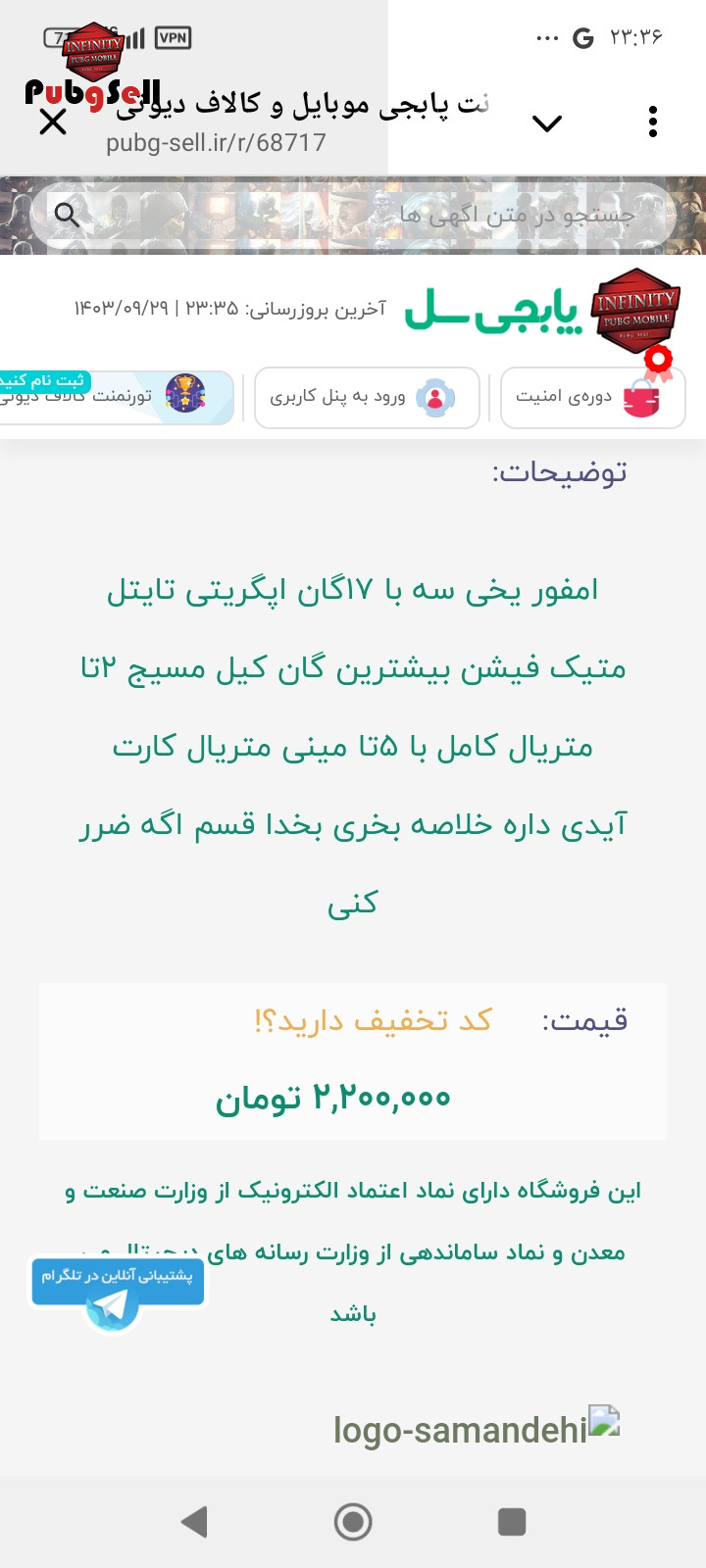
Task: Tap the کد تخفیف دارید discount code link
Action: coord(373,1020)
